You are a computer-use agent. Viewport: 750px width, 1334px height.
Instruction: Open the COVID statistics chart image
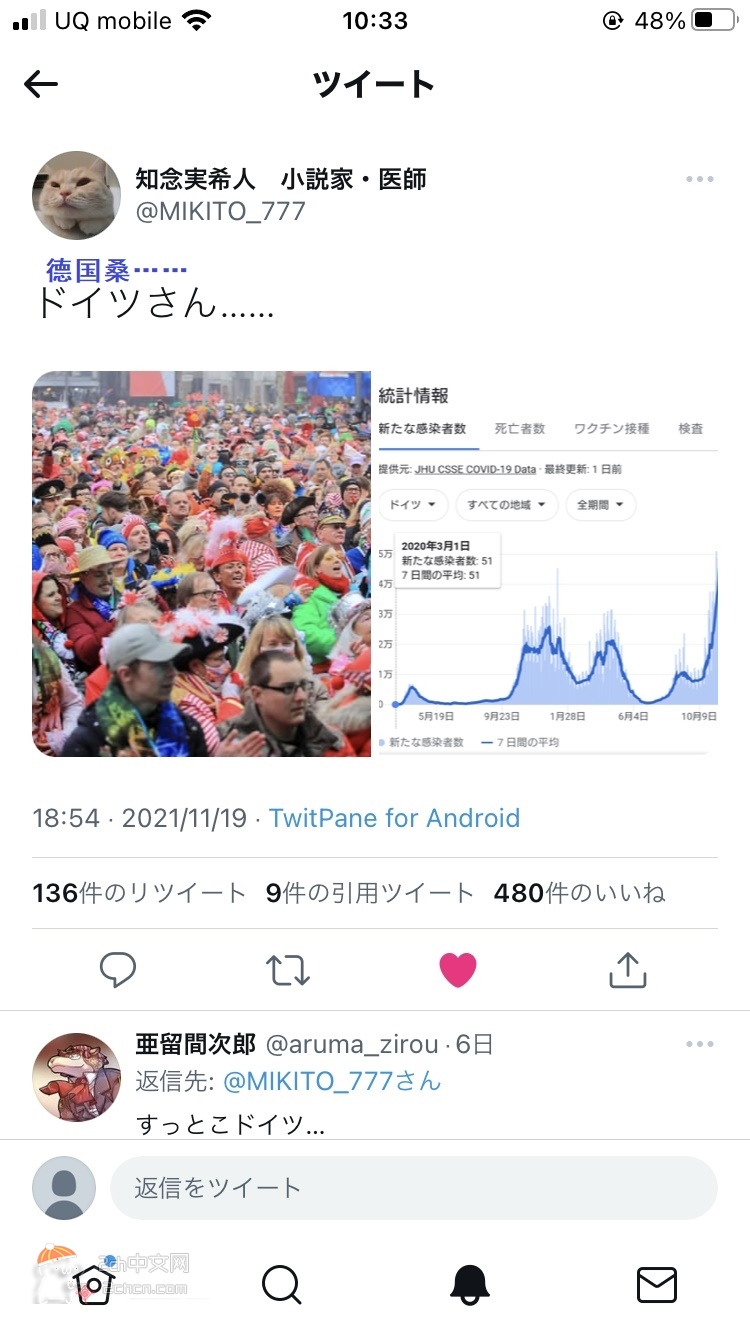coord(546,564)
